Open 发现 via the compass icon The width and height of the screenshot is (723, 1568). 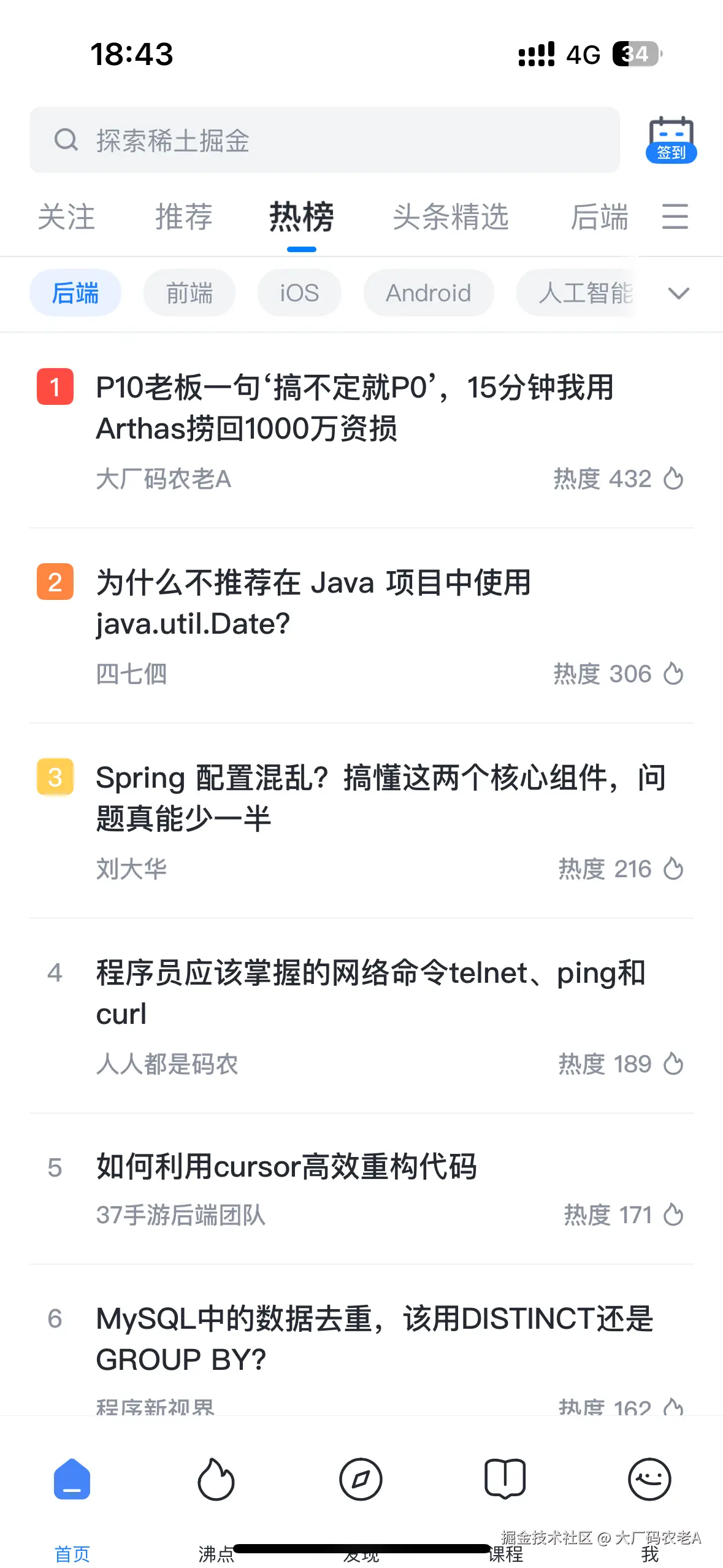click(361, 1479)
